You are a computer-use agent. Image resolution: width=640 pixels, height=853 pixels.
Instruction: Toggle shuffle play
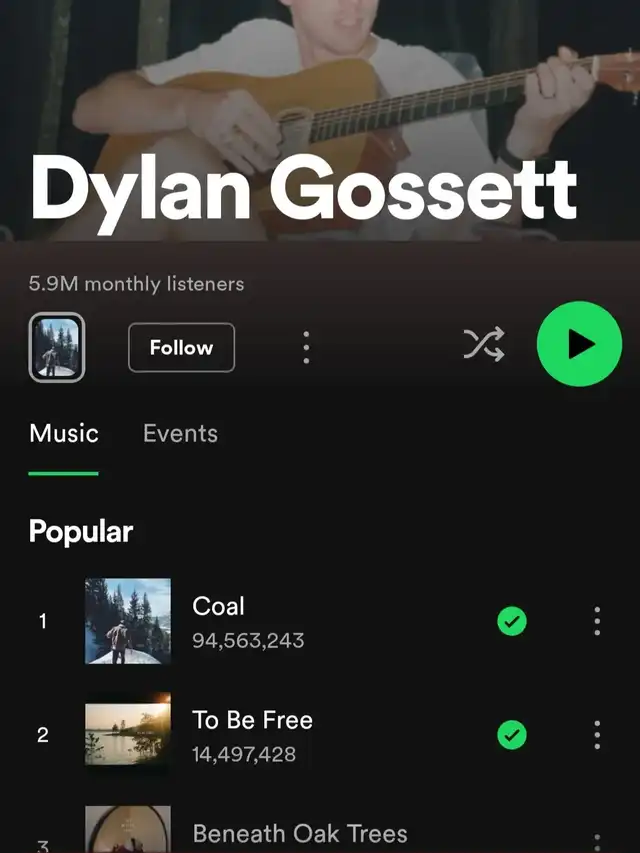(484, 346)
